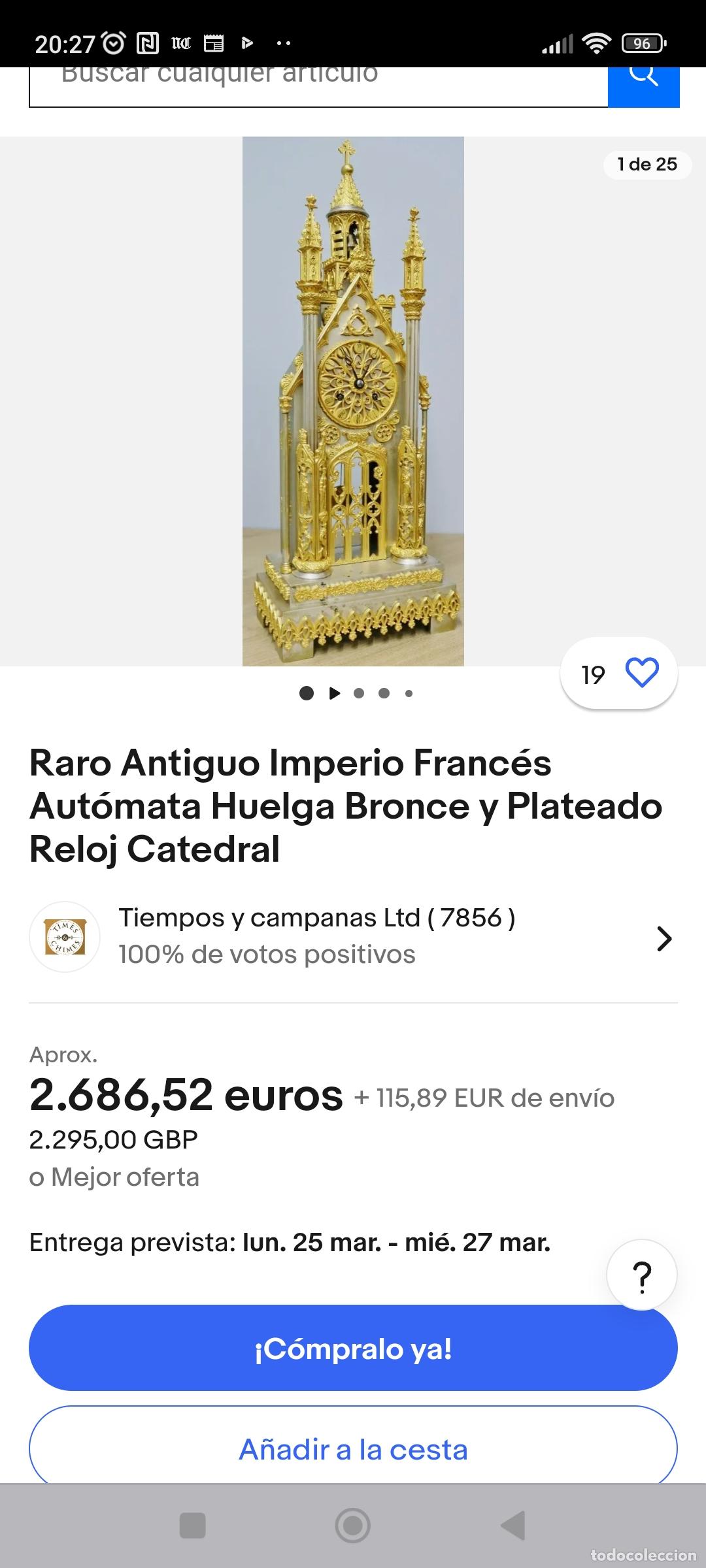Tap the blue search magnifier button
This screenshot has height=1568, width=706.
tap(644, 86)
